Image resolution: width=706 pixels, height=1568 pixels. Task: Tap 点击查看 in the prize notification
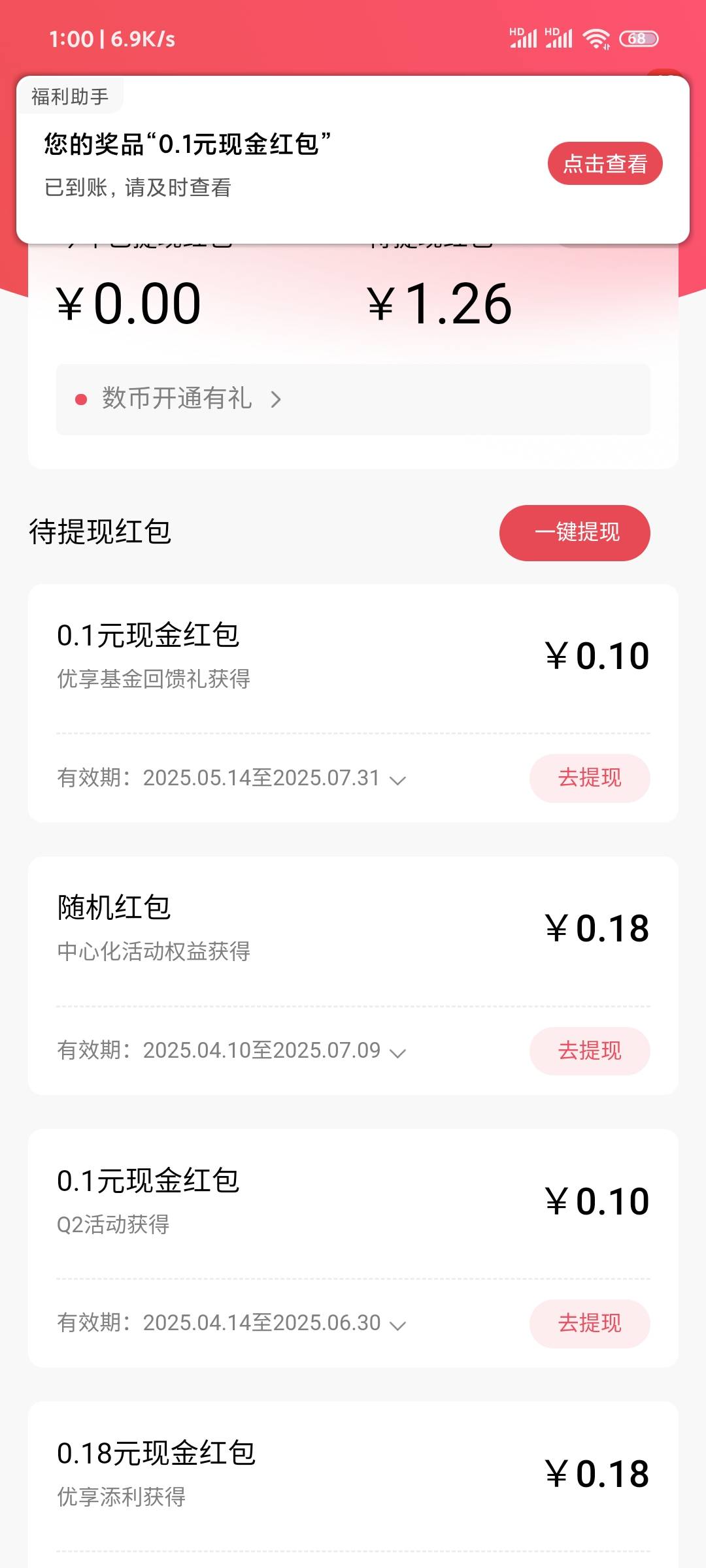point(605,163)
